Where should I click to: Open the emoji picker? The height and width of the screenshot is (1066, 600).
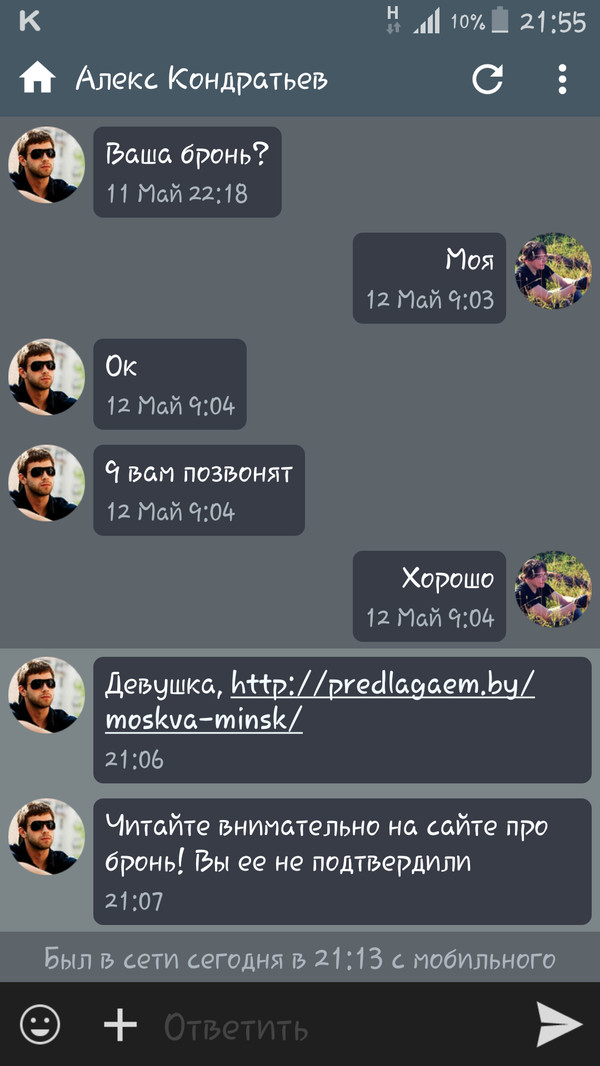pos(40,1024)
